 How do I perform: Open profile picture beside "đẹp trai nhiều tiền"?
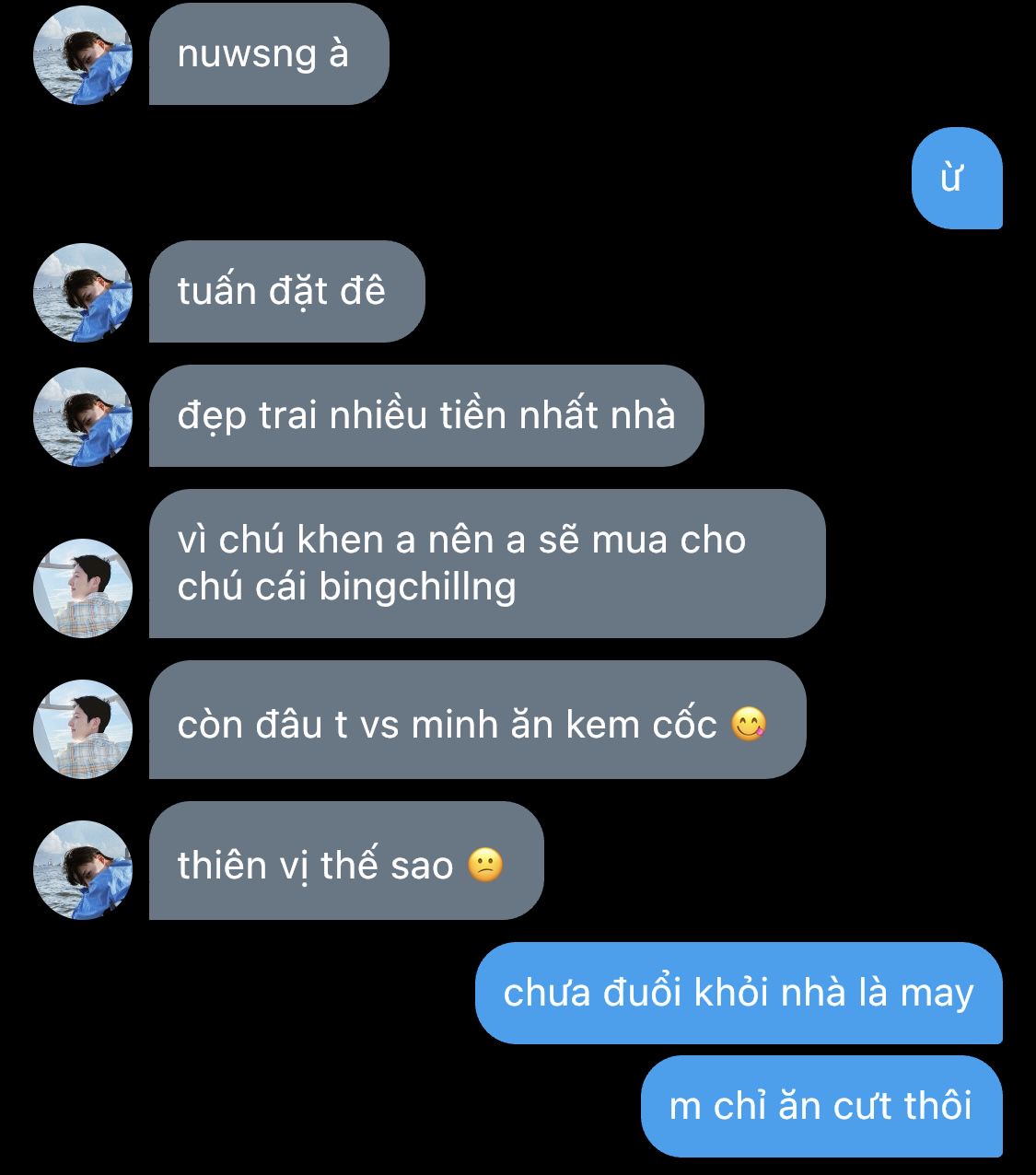pyautogui.click(x=83, y=417)
